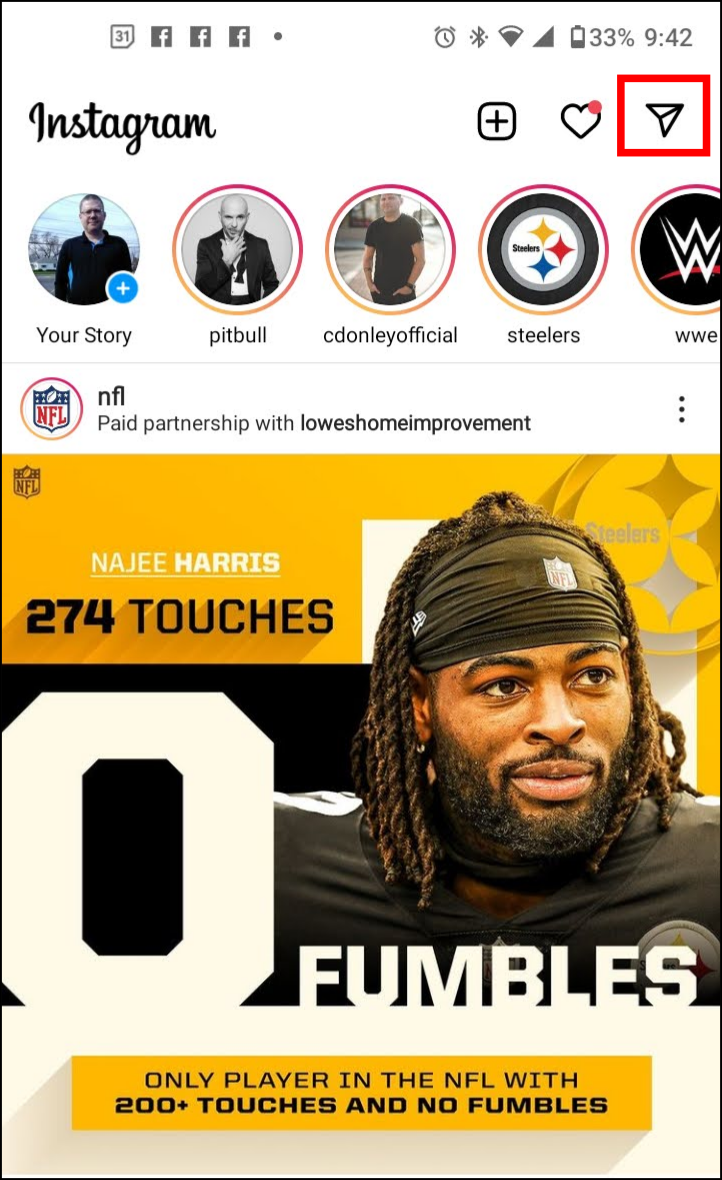This screenshot has width=722, height=1180.
Task: Open the steelers story
Action: pyautogui.click(x=543, y=250)
